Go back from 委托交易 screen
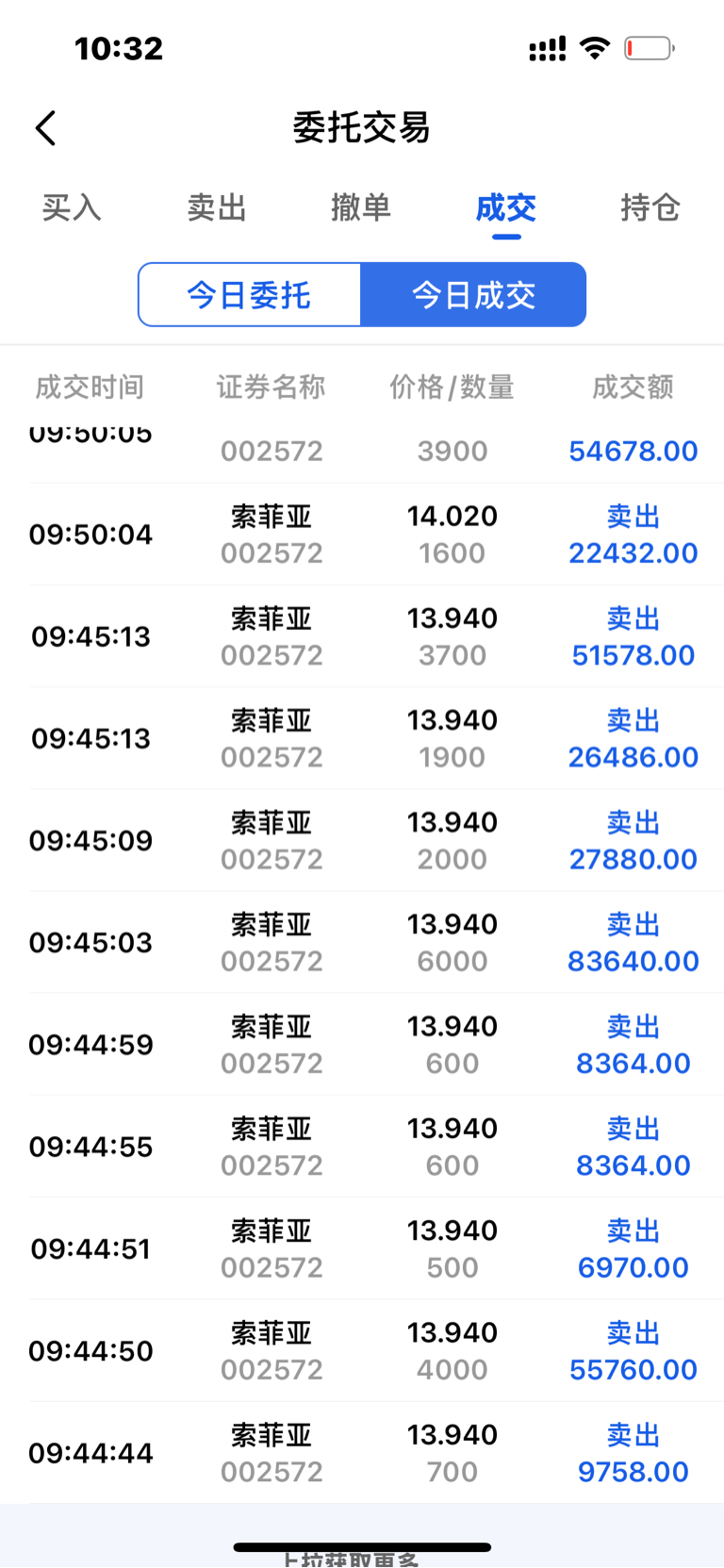Image resolution: width=724 pixels, height=1568 pixels. coord(46,128)
